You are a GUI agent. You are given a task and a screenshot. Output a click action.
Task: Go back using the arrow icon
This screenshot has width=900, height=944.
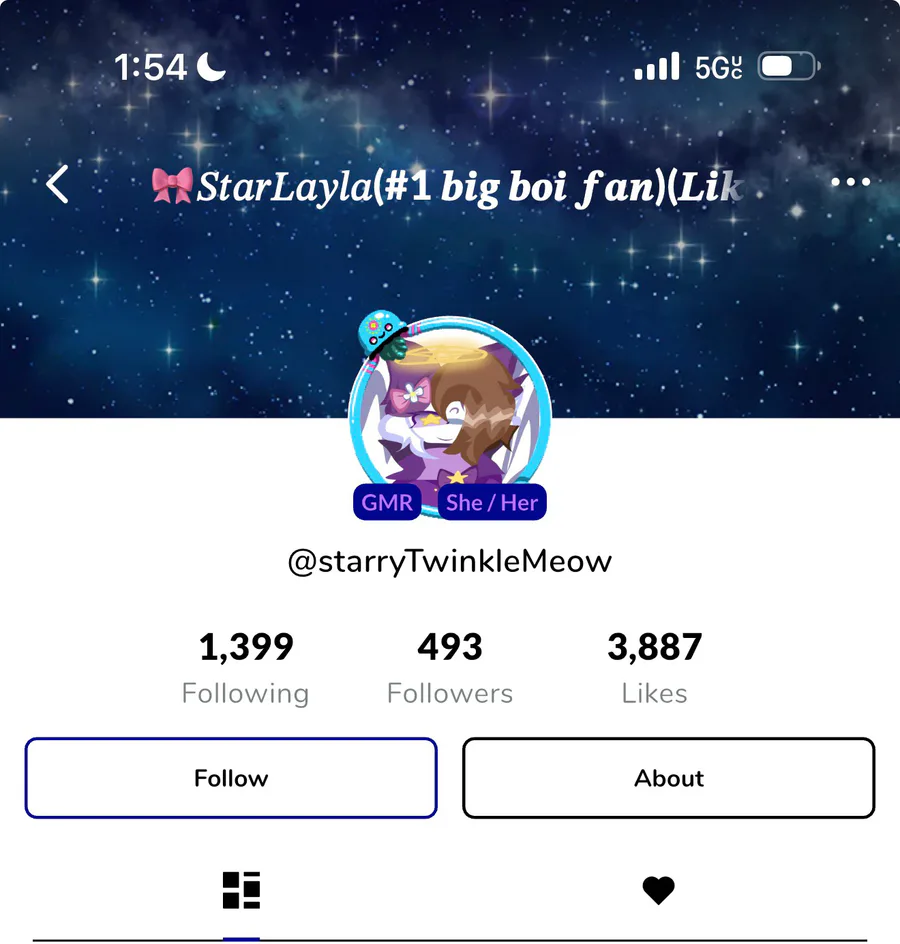[x=58, y=184]
